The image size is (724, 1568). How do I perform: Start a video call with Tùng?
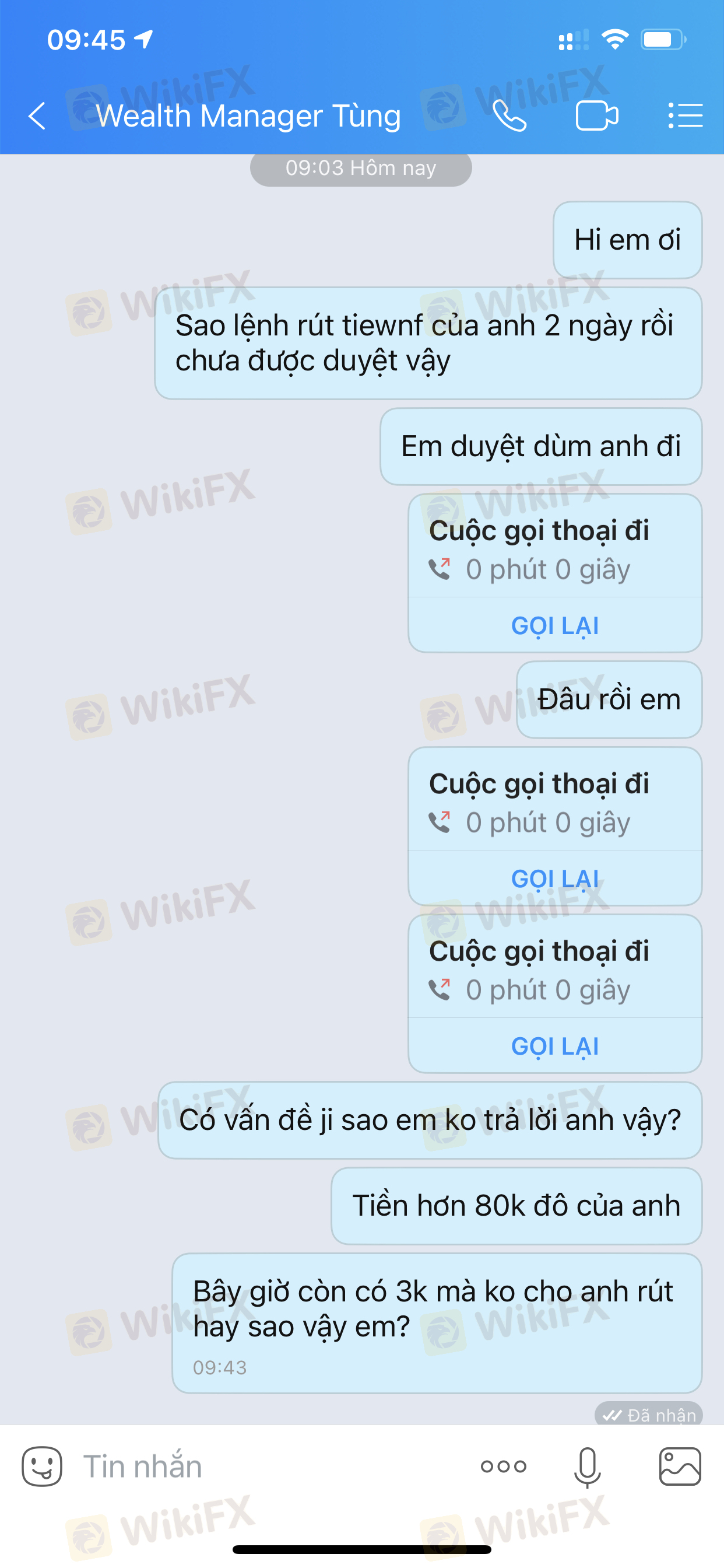pos(596,116)
